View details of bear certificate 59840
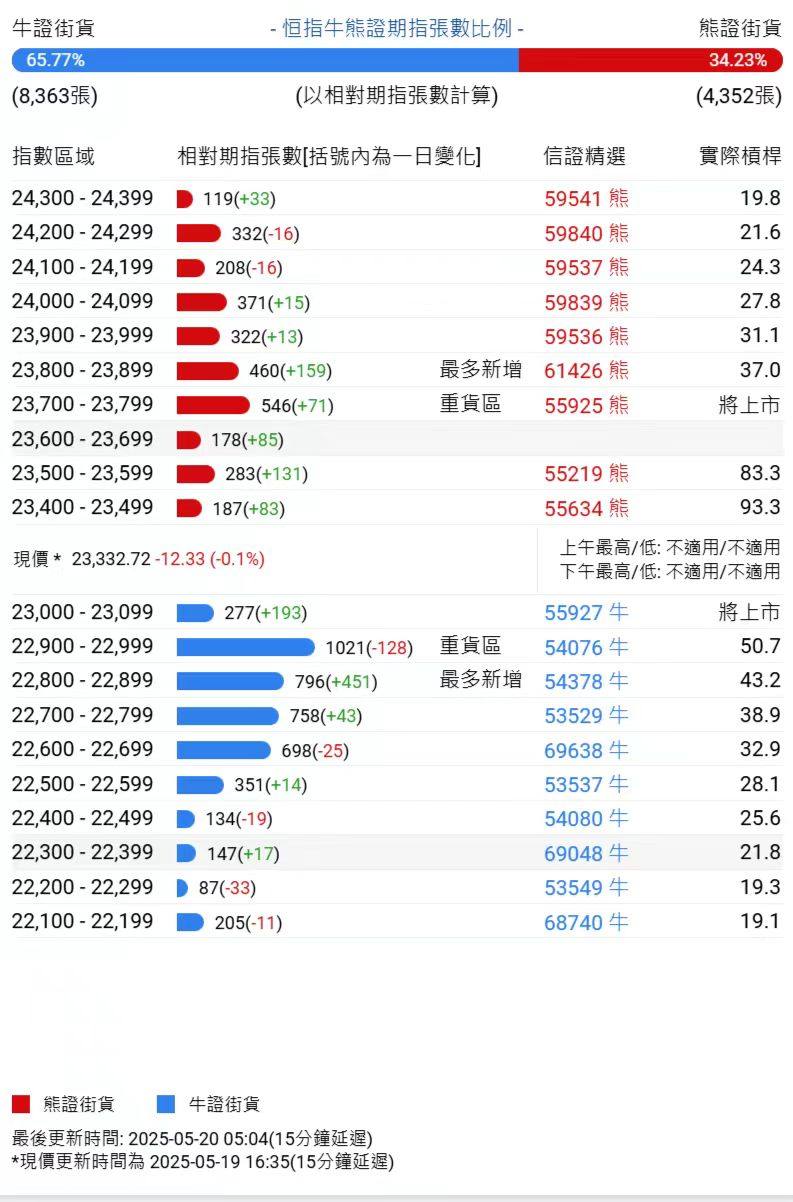The width and height of the screenshot is (793, 1202). [586, 234]
